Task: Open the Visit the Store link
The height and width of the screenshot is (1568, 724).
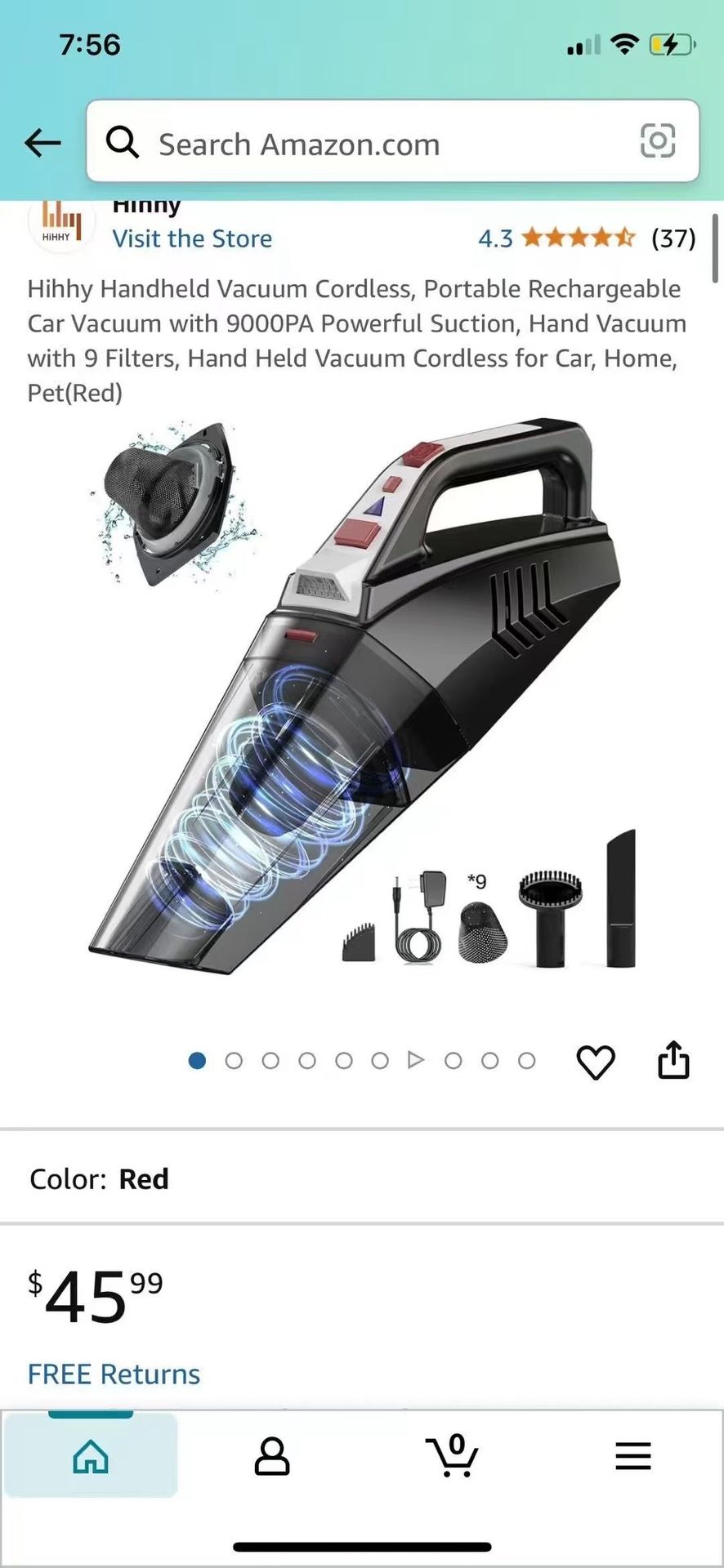Action: (x=192, y=238)
